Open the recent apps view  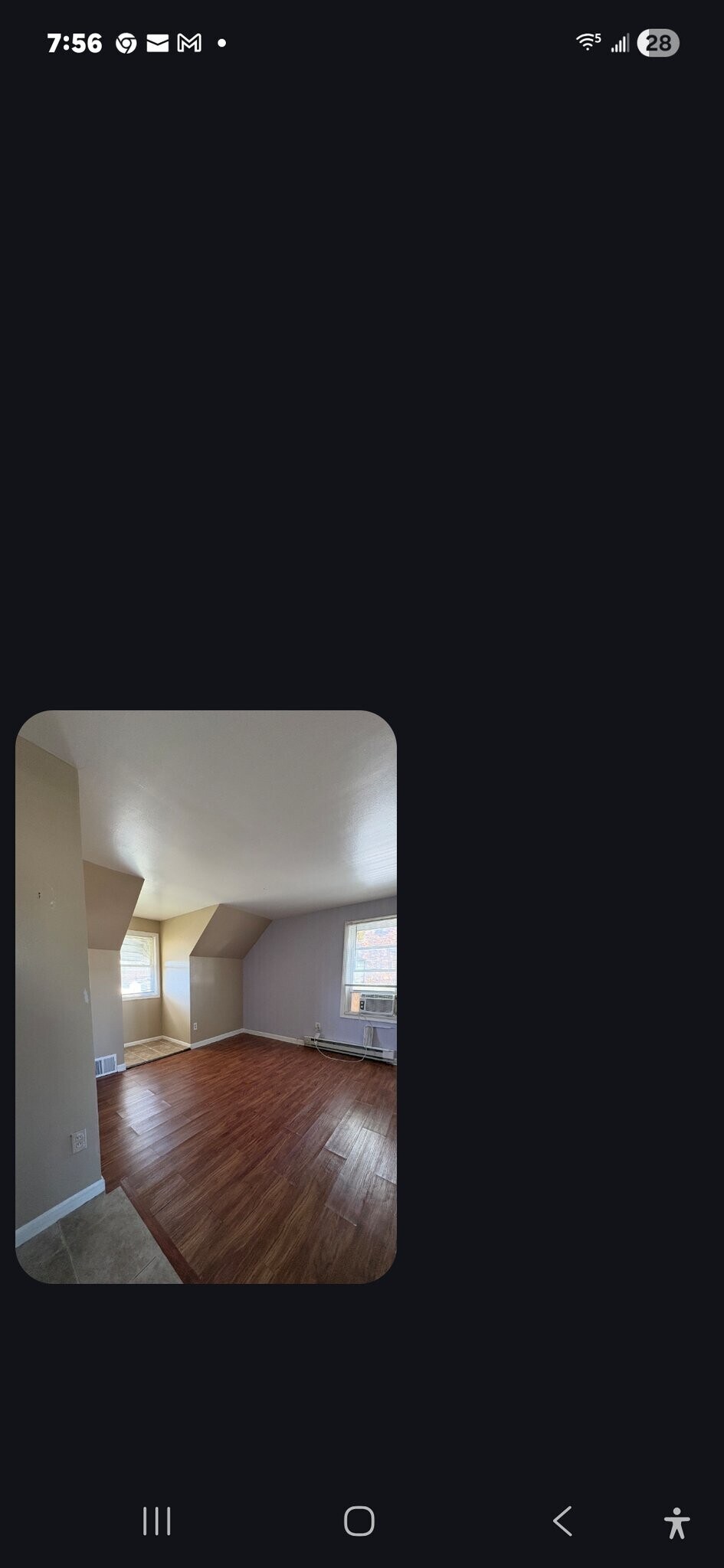tap(157, 1521)
